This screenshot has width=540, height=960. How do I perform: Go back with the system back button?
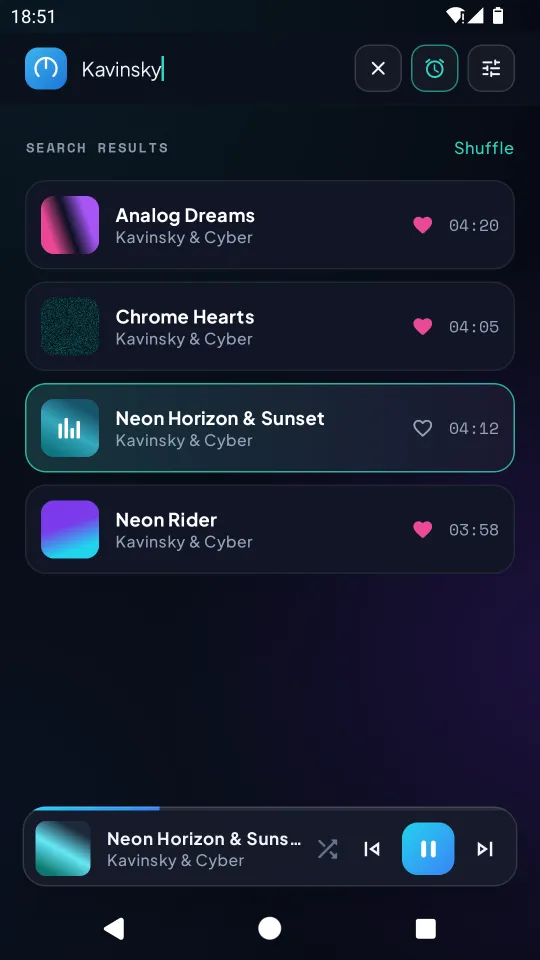pos(114,929)
